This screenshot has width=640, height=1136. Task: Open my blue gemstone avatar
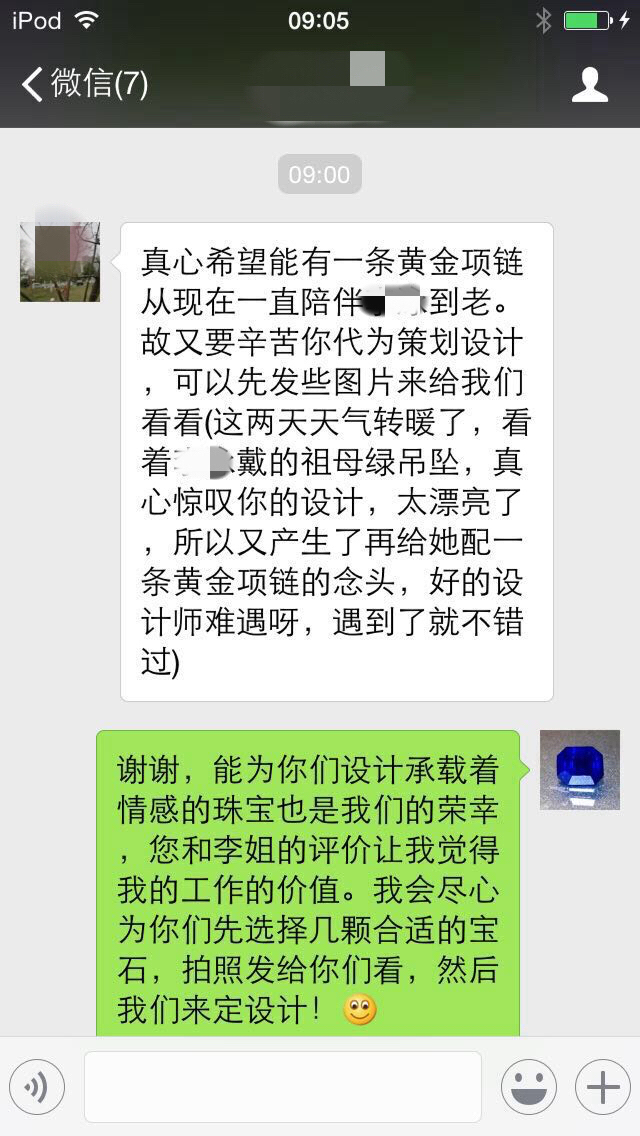[580, 770]
